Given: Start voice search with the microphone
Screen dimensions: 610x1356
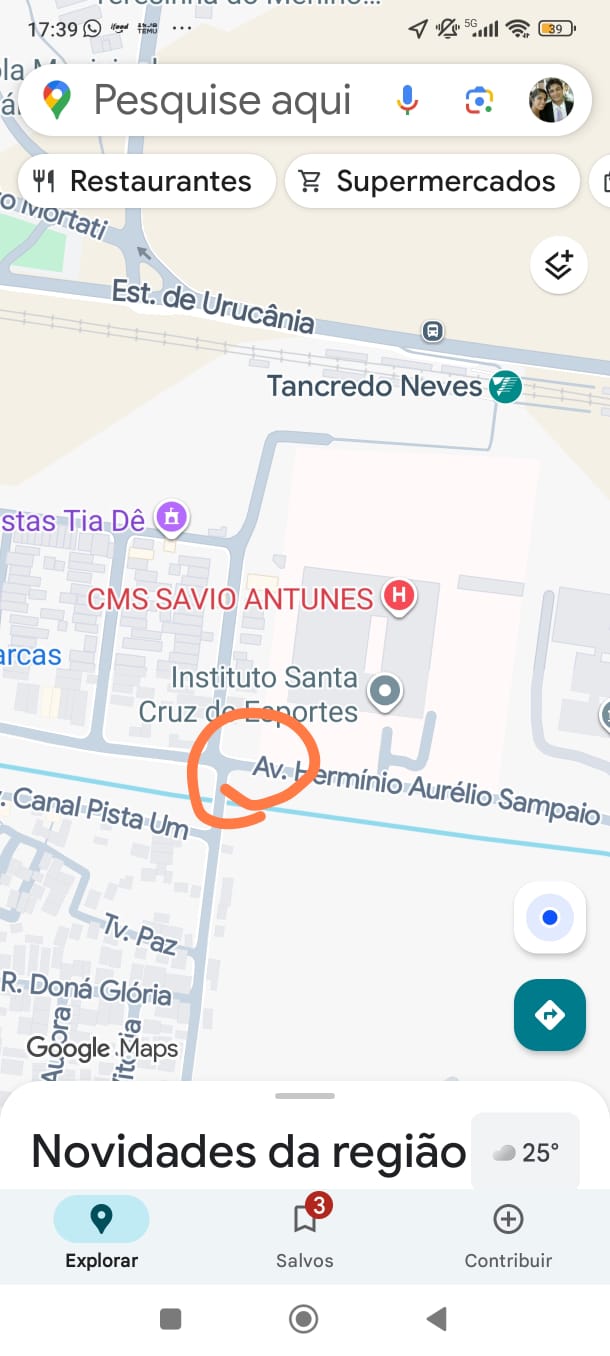Looking at the screenshot, I should coord(407,100).
